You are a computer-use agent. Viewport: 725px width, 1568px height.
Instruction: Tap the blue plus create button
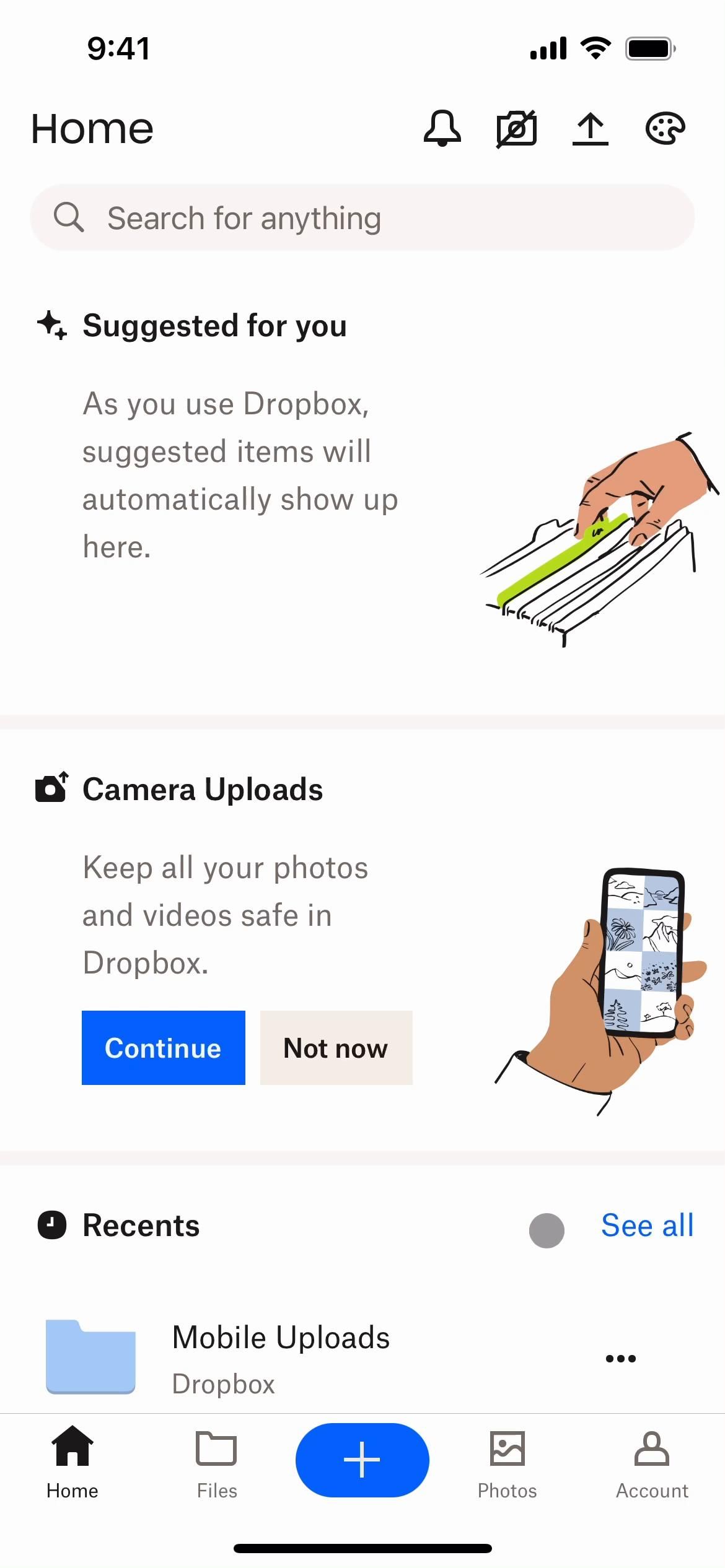362,1460
